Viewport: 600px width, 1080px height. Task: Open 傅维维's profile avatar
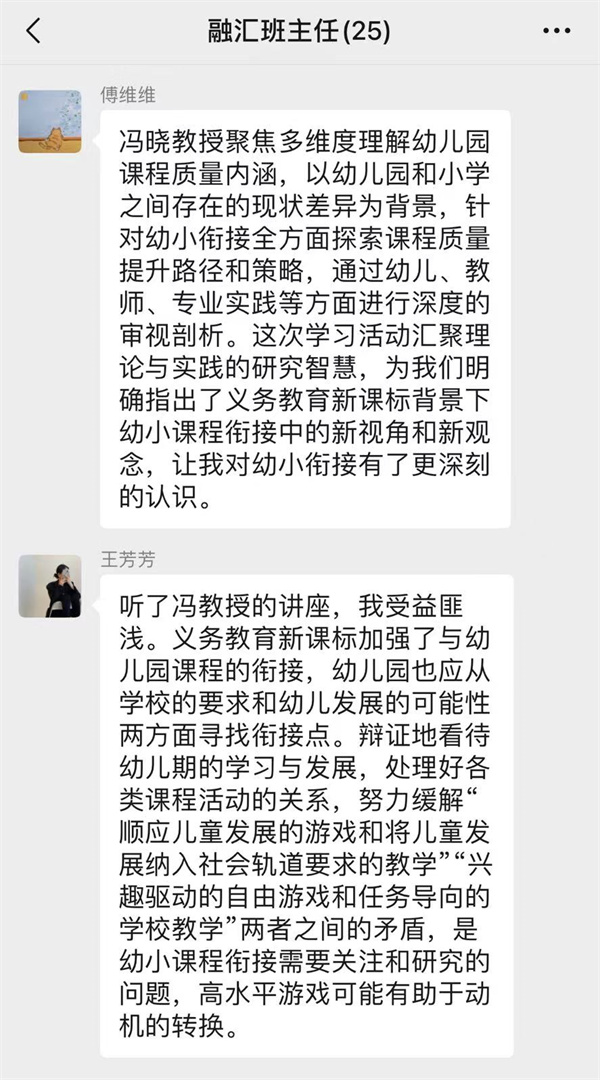click(x=50, y=121)
